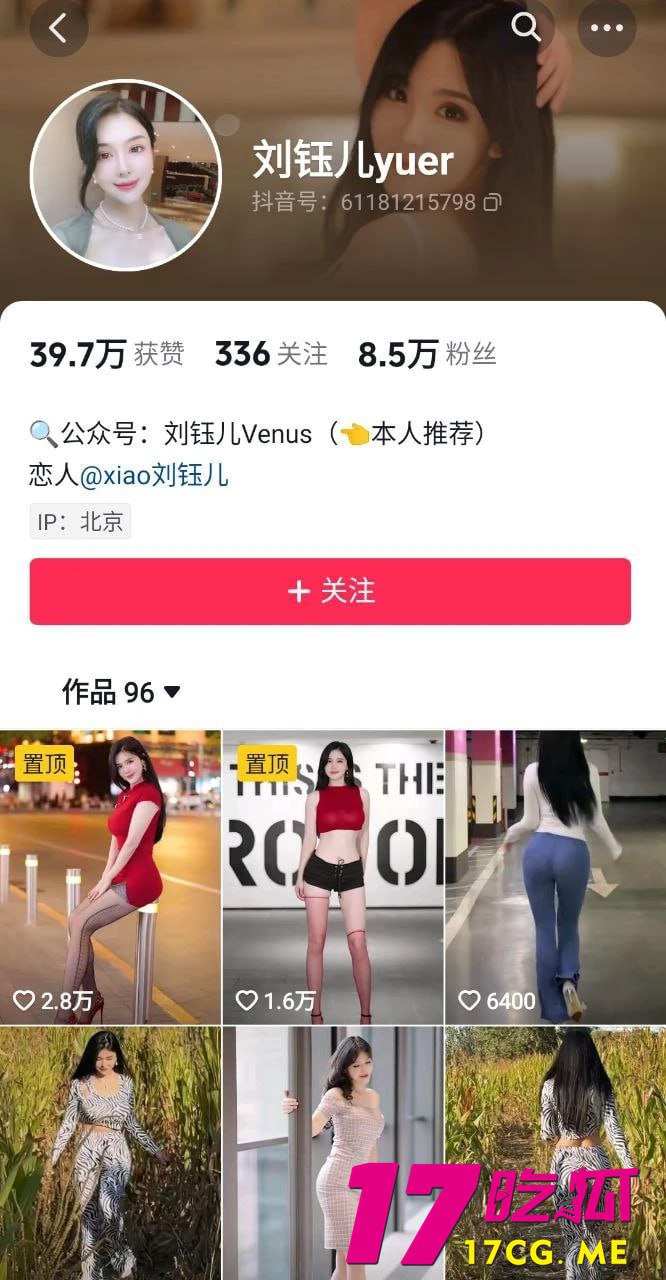
Task: Open the @xiao刘钰儿 profile link
Action: [x=154, y=476]
